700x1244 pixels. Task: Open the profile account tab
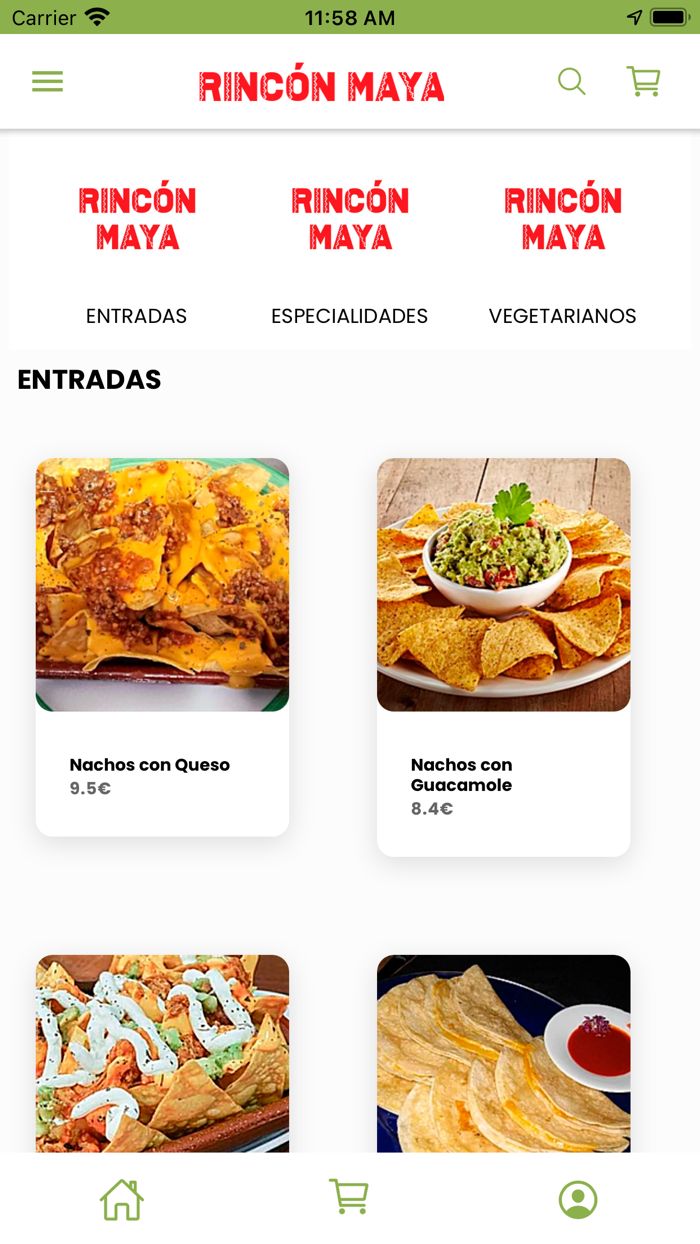coord(577,1199)
